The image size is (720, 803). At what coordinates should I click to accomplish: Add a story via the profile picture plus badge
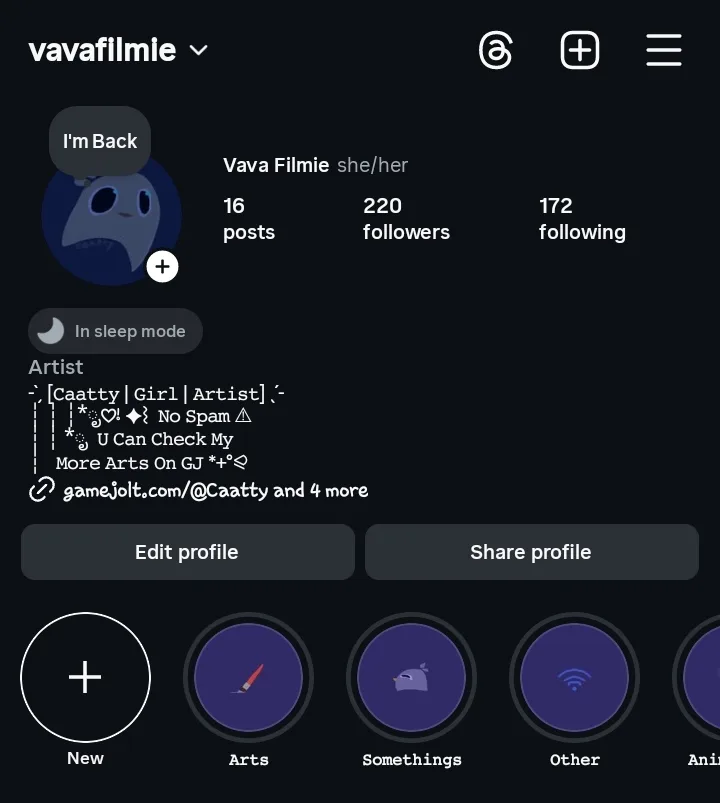tap(162, 267)
